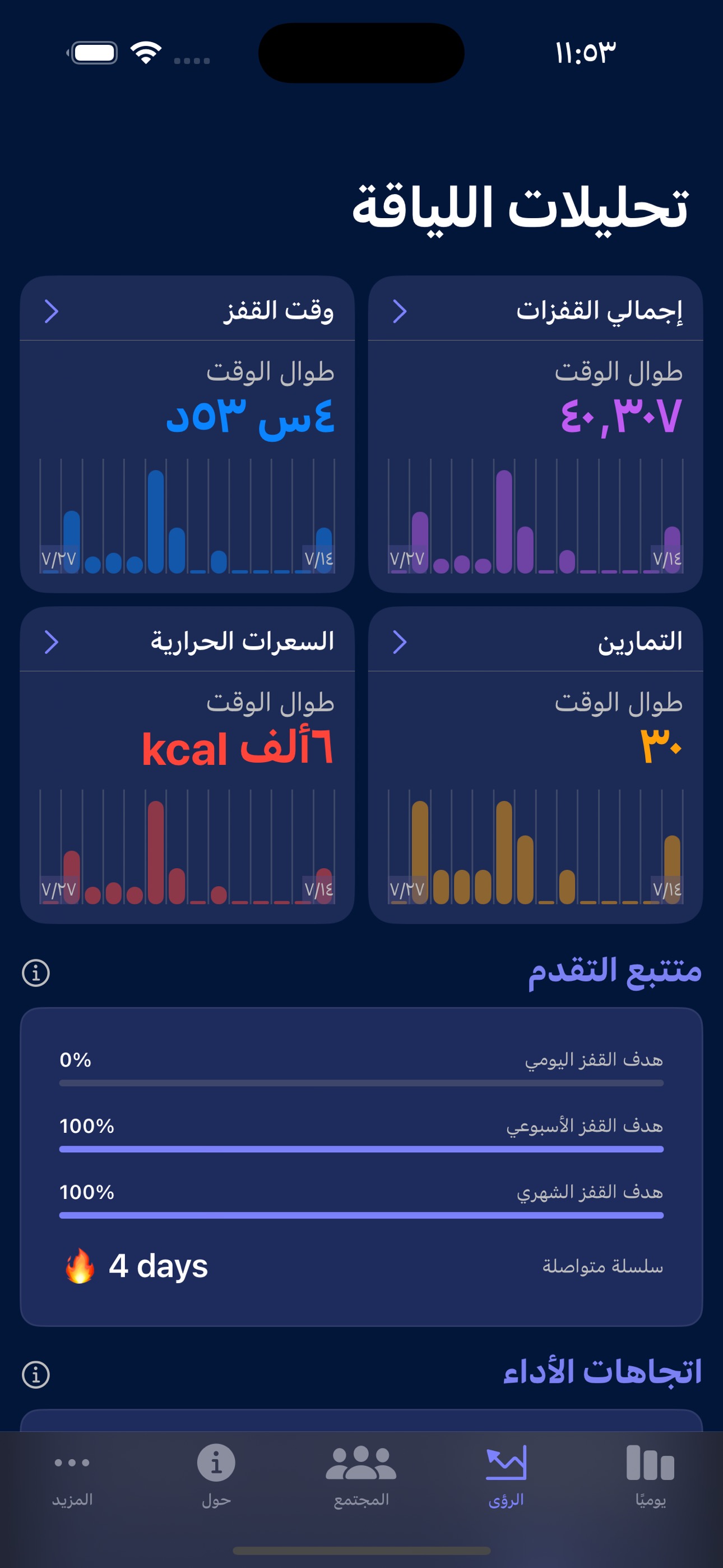Show info for متتبع التقدم section
Image resolution: width=723 pixels, height=1568 pixels.
click(36, 972)
